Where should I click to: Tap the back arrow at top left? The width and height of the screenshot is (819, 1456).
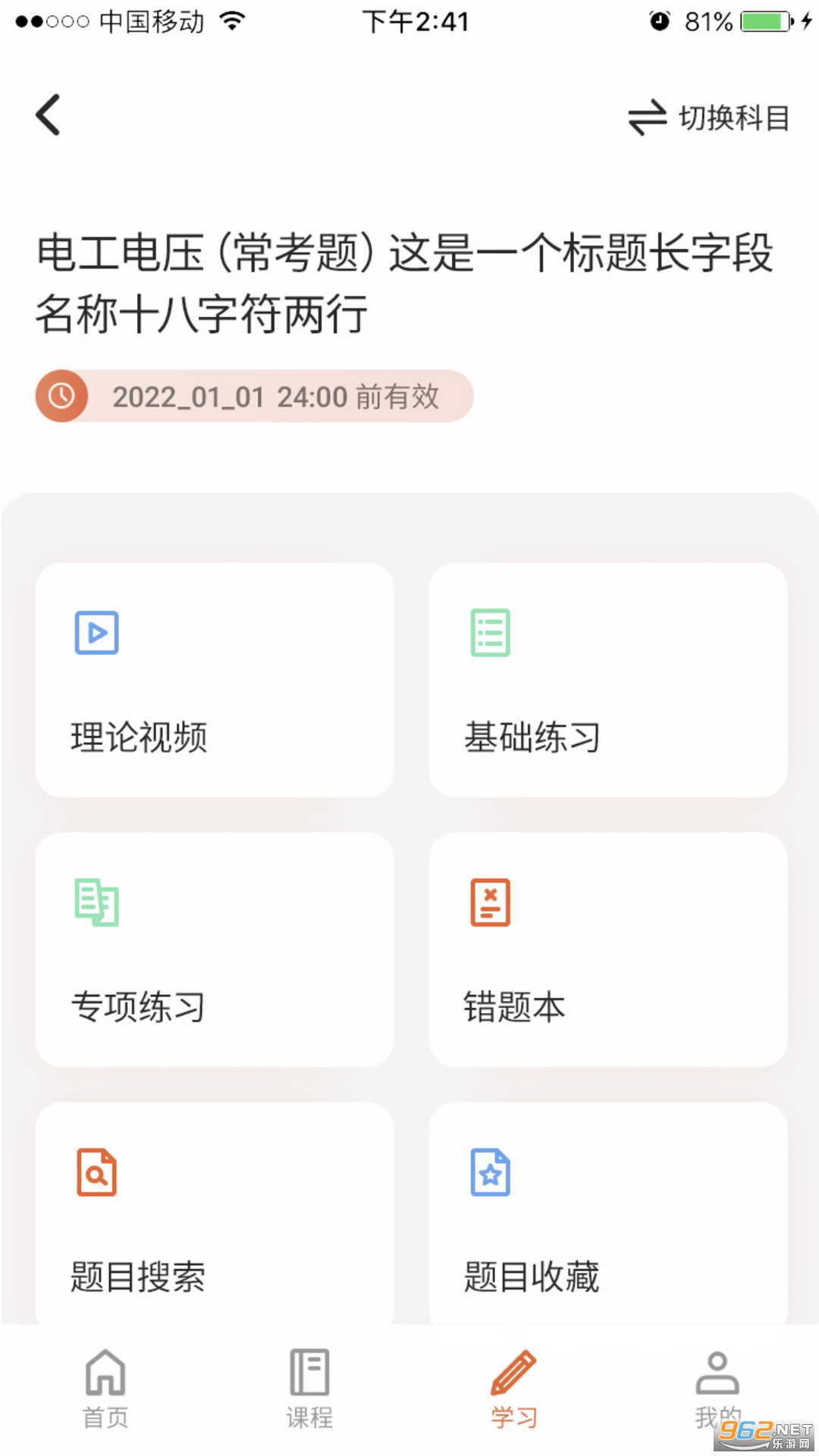48,114
